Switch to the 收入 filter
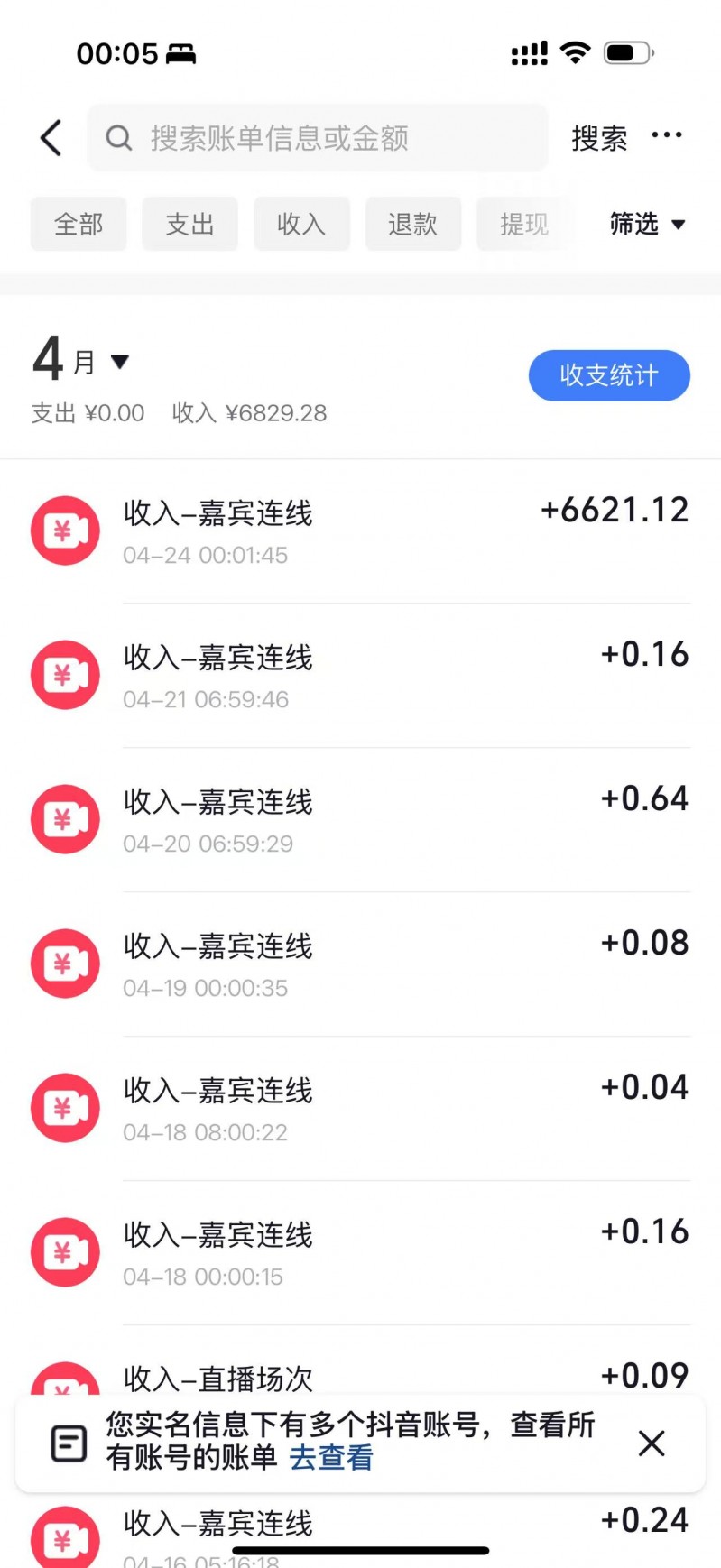 point(301,224)
